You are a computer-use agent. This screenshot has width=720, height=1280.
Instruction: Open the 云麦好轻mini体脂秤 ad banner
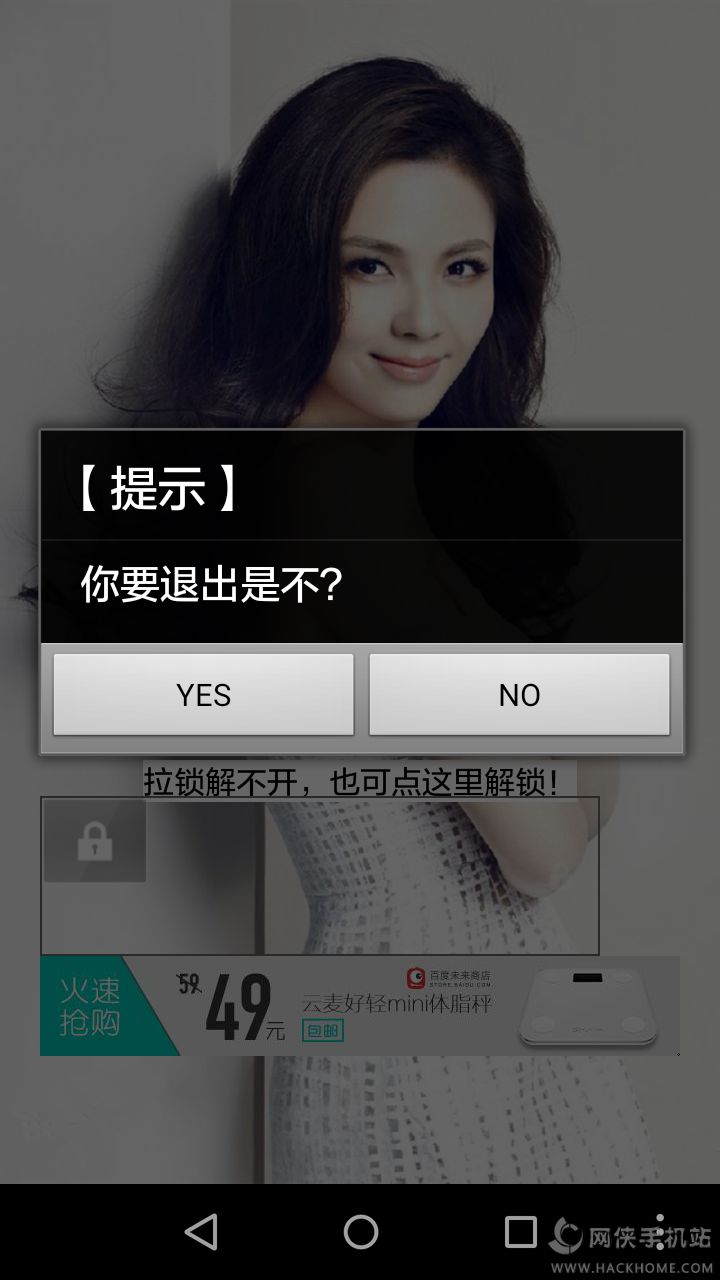(x=360, y=1005)
